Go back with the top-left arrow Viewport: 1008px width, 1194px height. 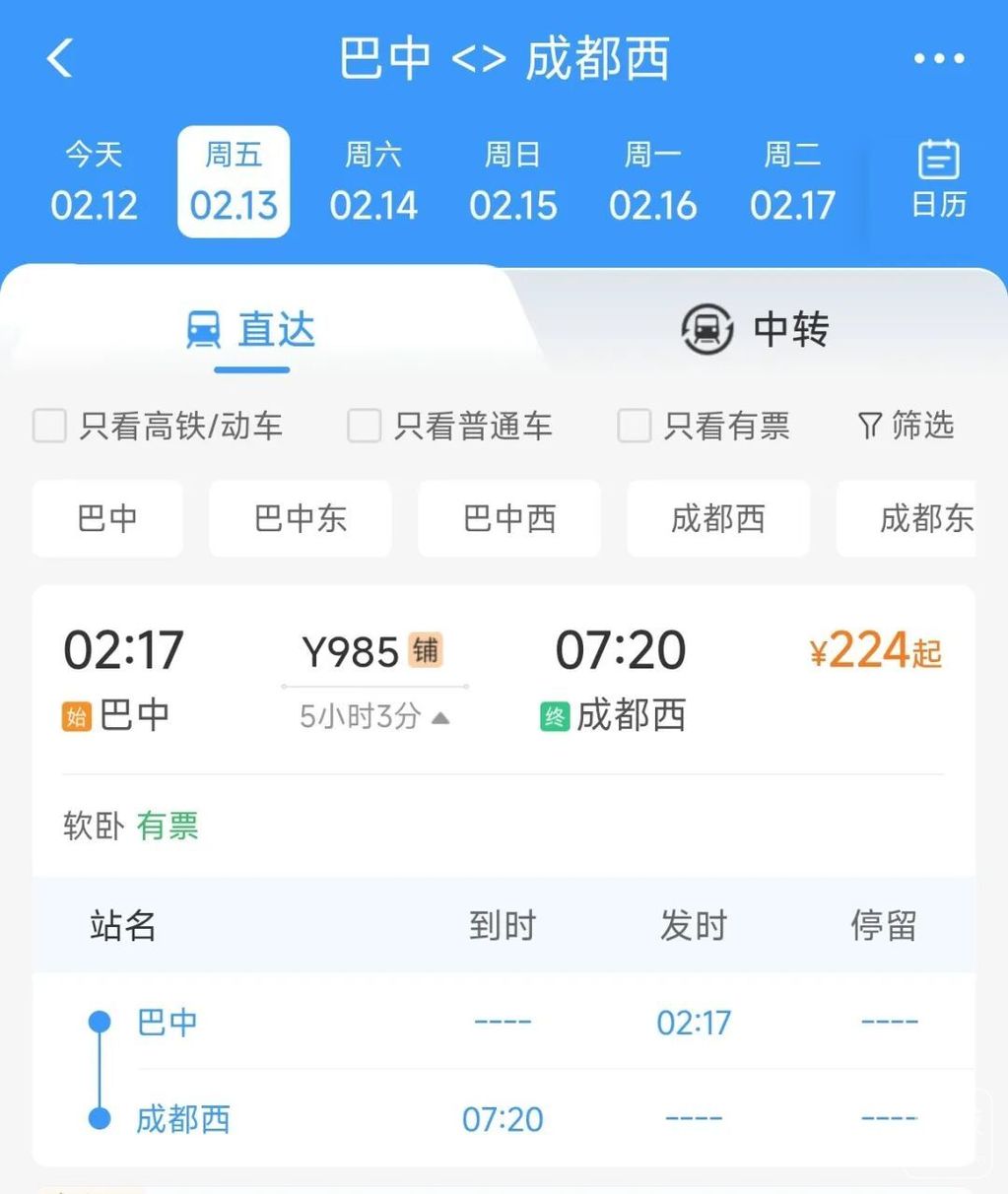[60, 58]
